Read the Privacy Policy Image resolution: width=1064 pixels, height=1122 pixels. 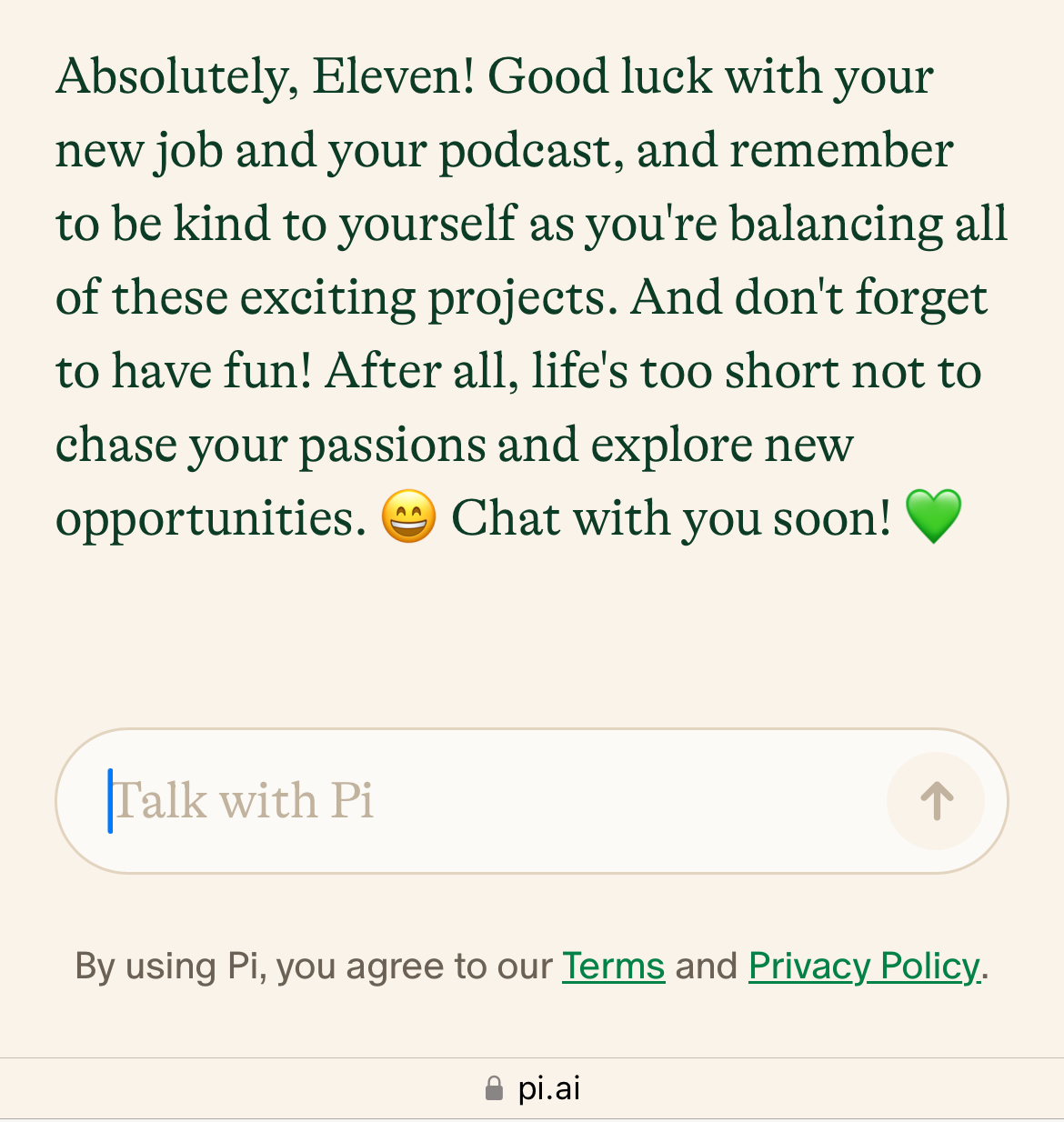pyautogui.click(x=864, y=966)
